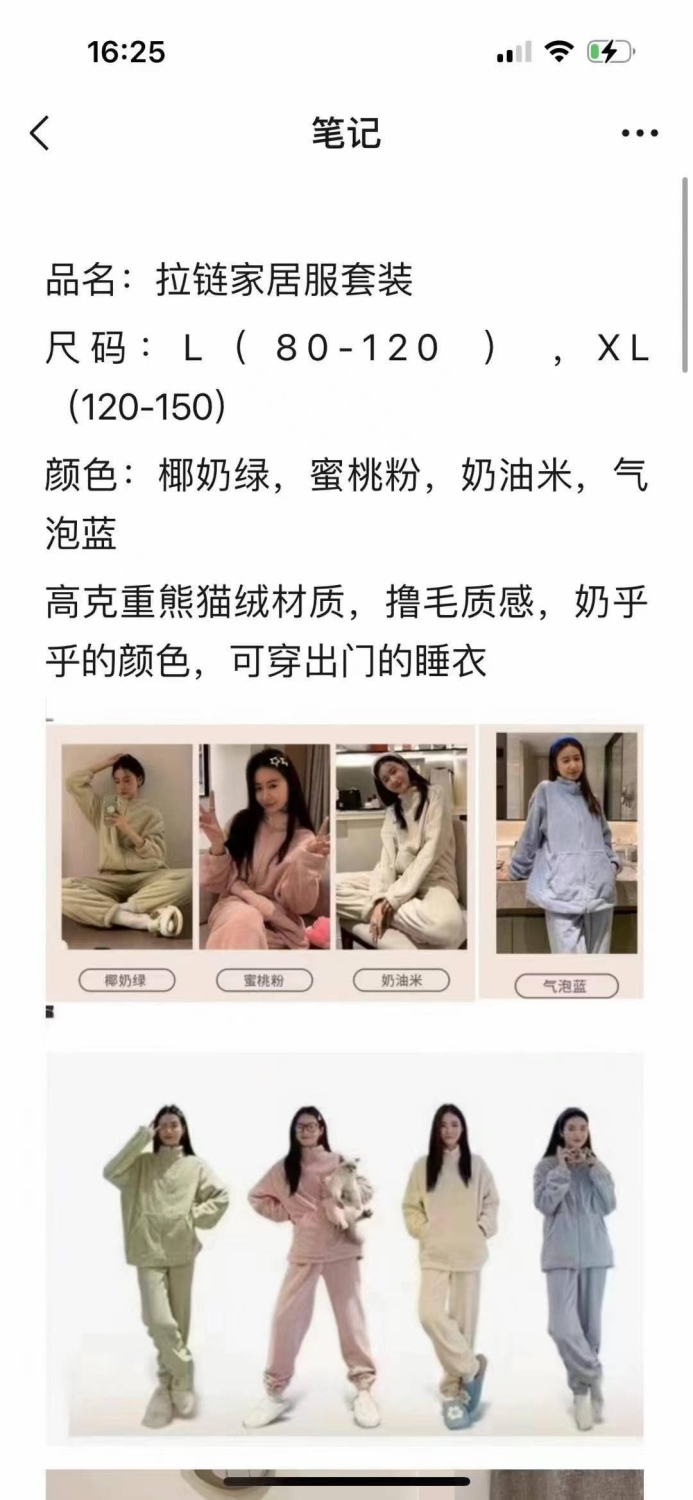693x1500 pixels.
Task: Open the four-color pajama collage image
Action: [x=345, y=861]
